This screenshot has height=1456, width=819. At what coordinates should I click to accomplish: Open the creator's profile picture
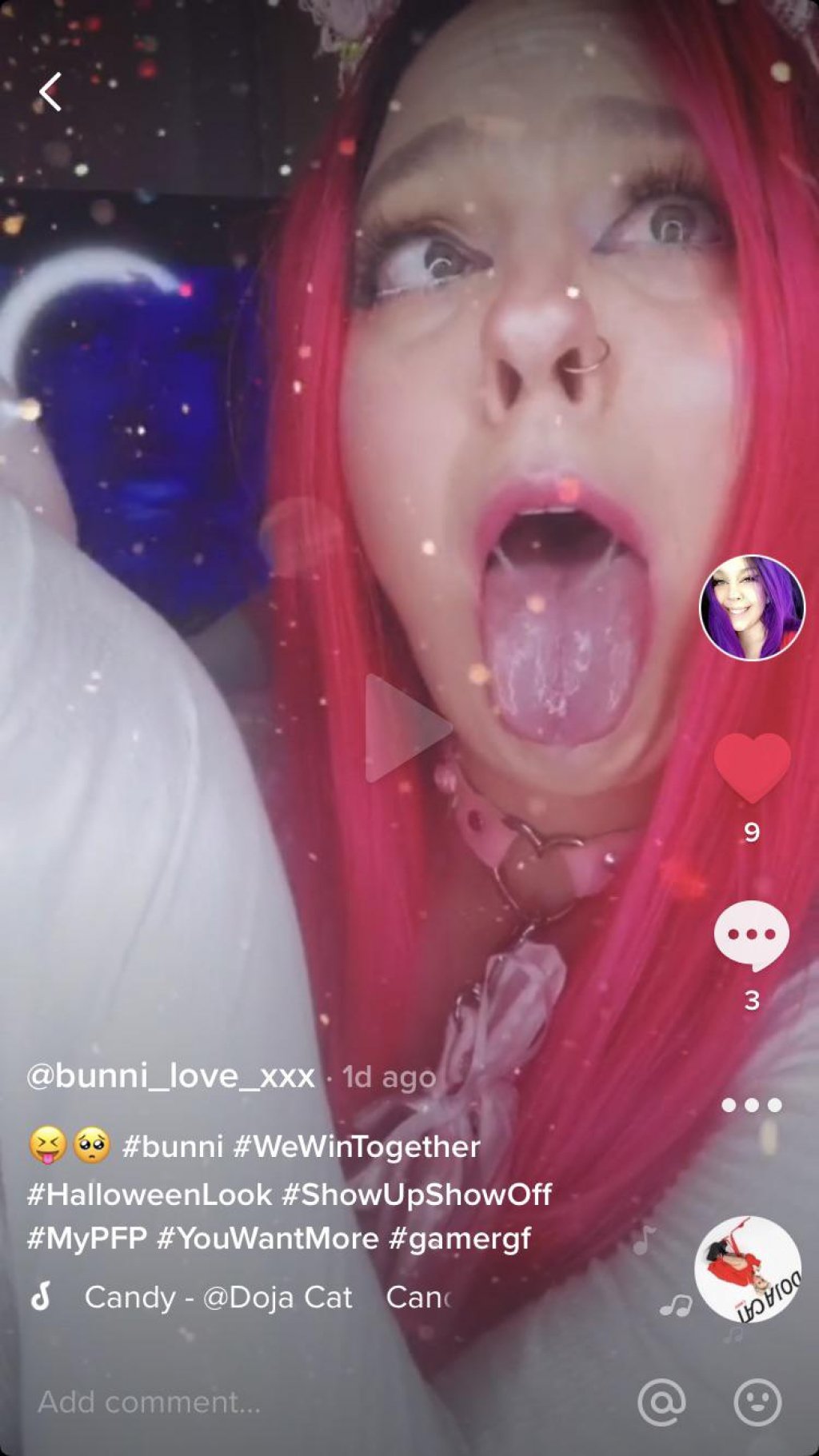(x=751, y=608)
